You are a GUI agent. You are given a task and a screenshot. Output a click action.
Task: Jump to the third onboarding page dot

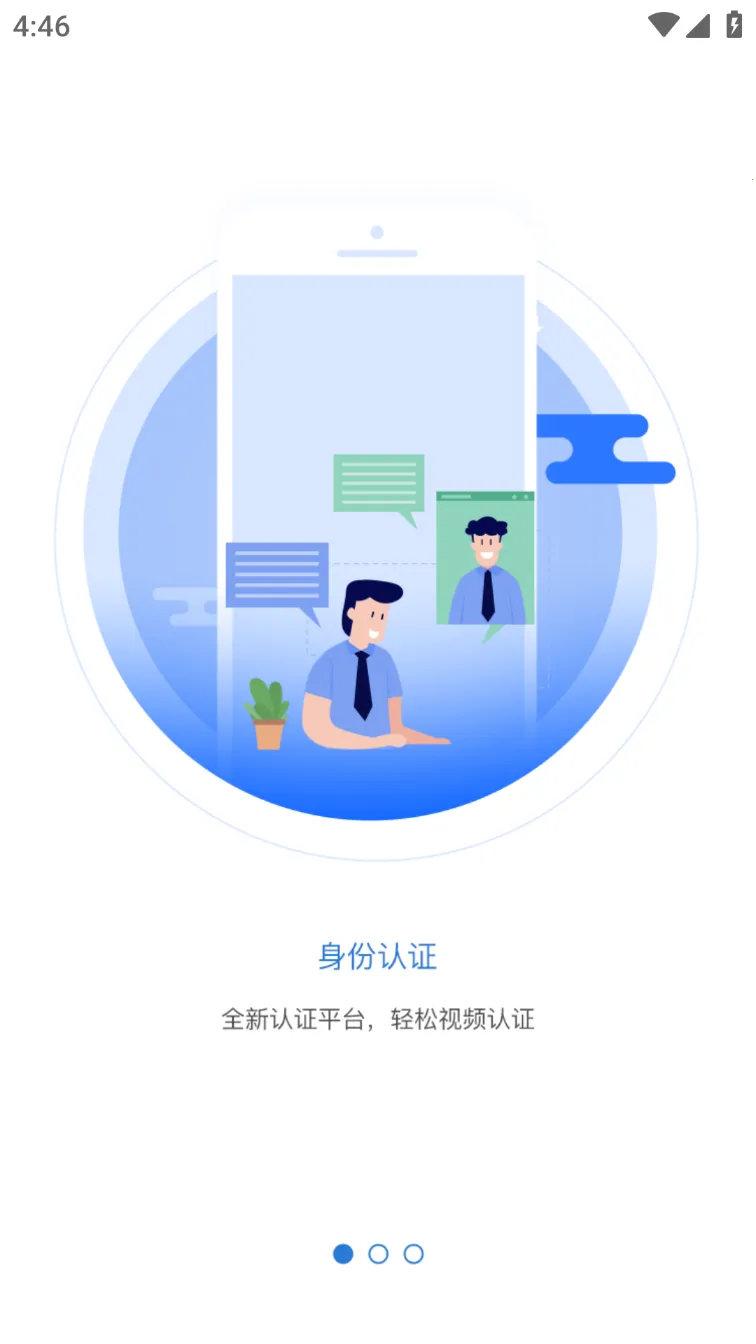tap(414, 1254)
